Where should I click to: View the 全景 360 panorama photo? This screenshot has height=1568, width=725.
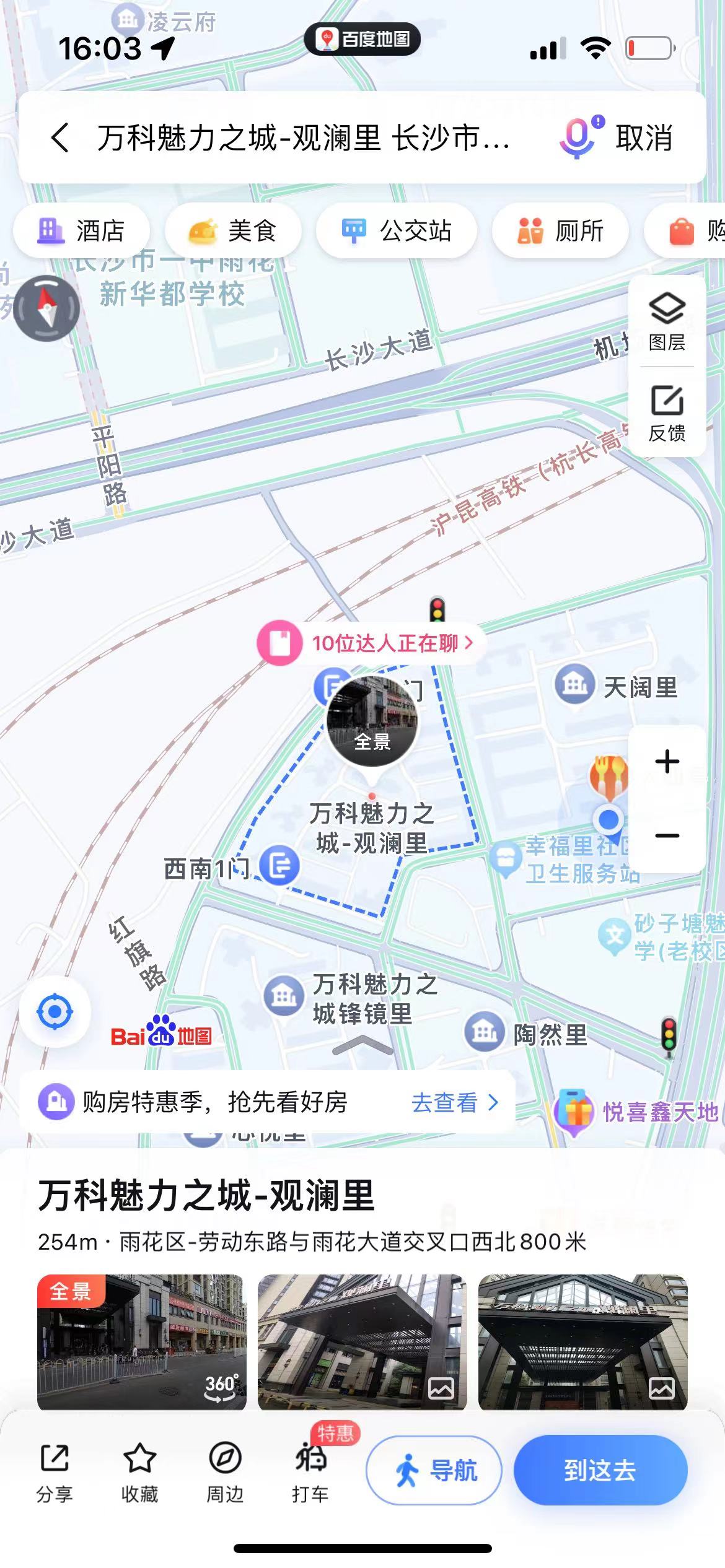coord(142,1341)
